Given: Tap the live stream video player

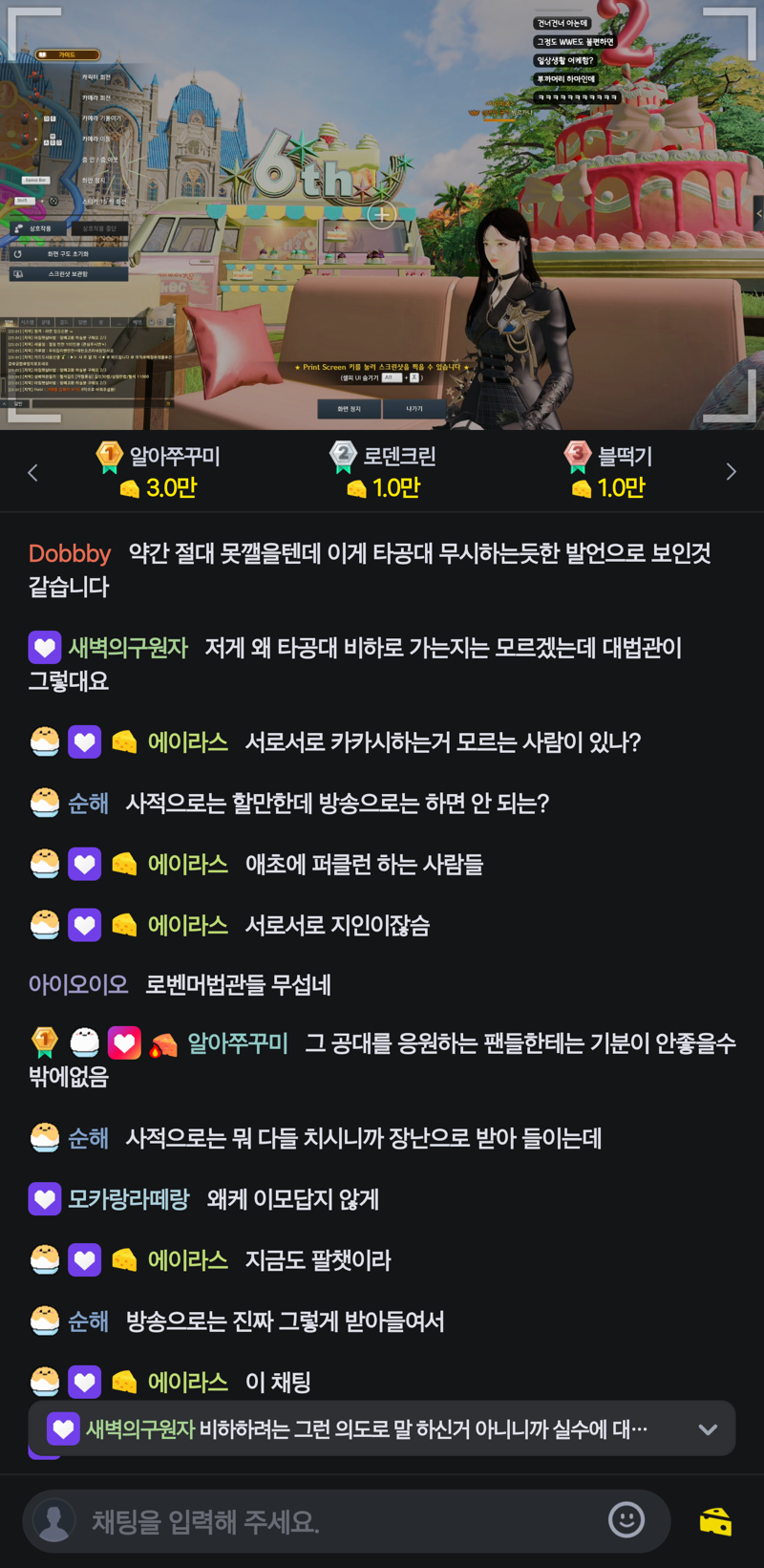Looking at the screenshot, I should tap(382, 215).
